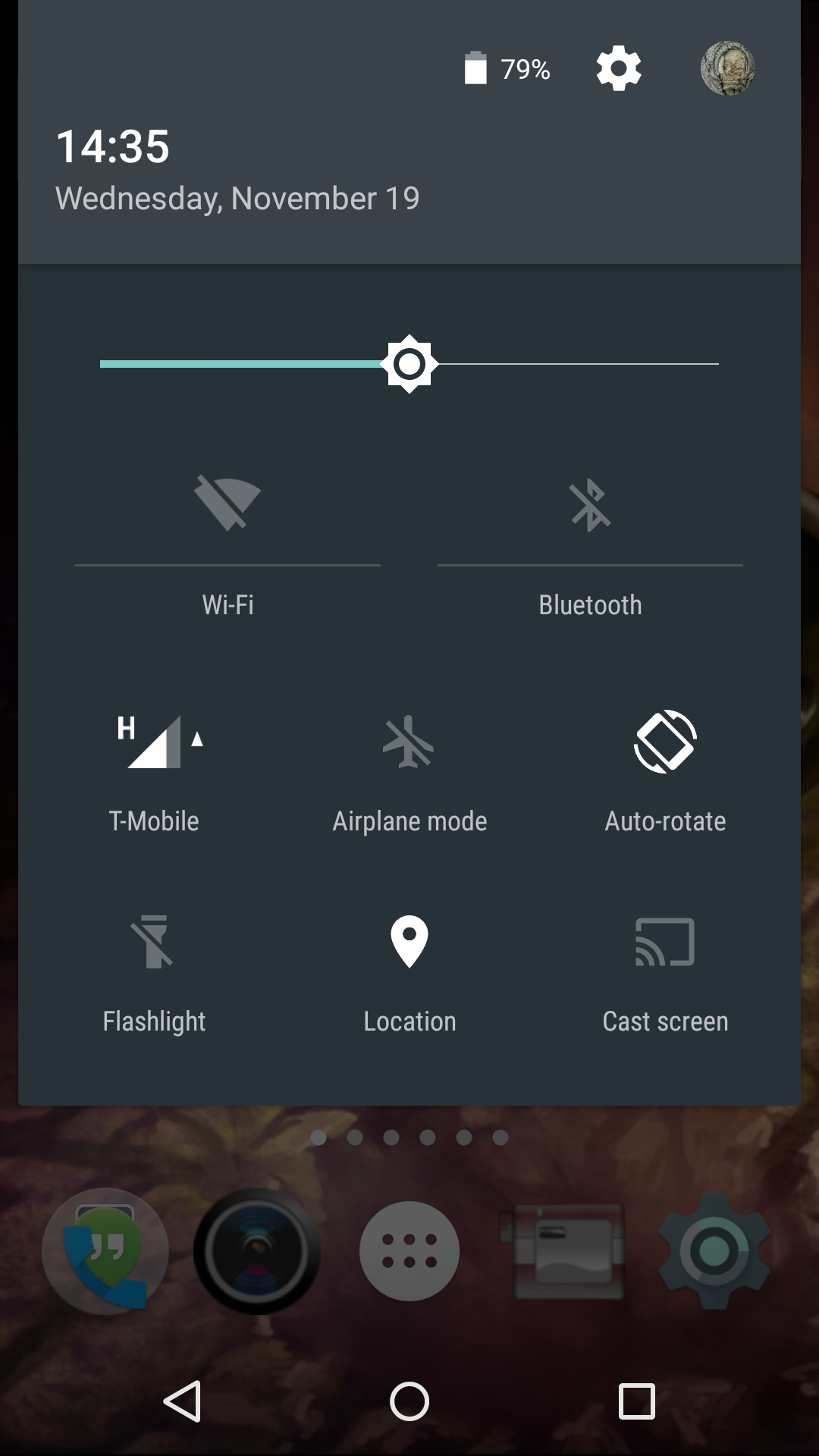Tap the date and time header

coord(237,169)
